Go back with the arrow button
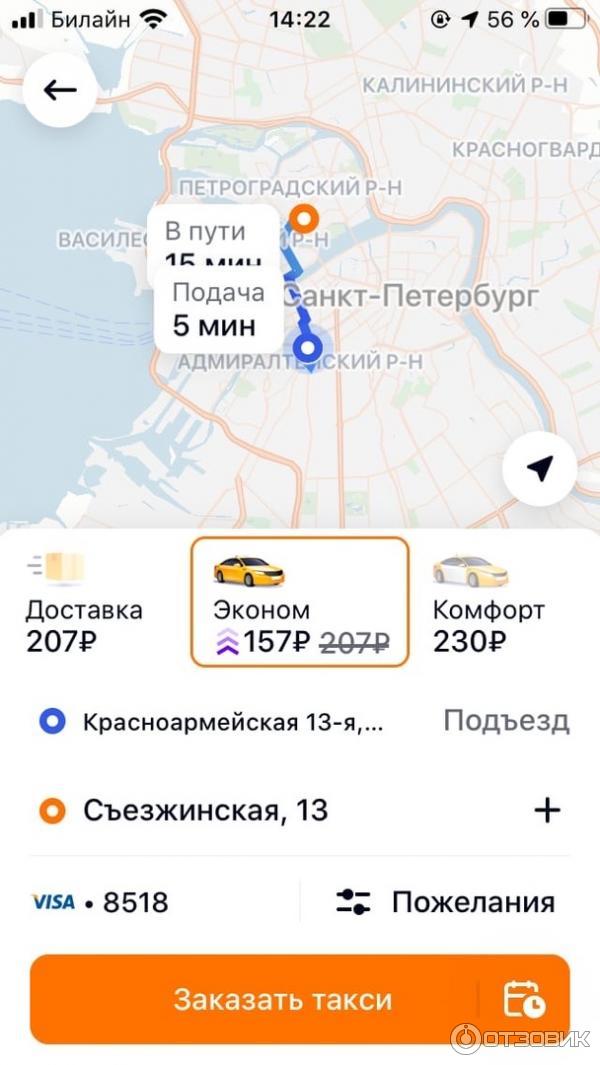 click(x=60, y=90)
